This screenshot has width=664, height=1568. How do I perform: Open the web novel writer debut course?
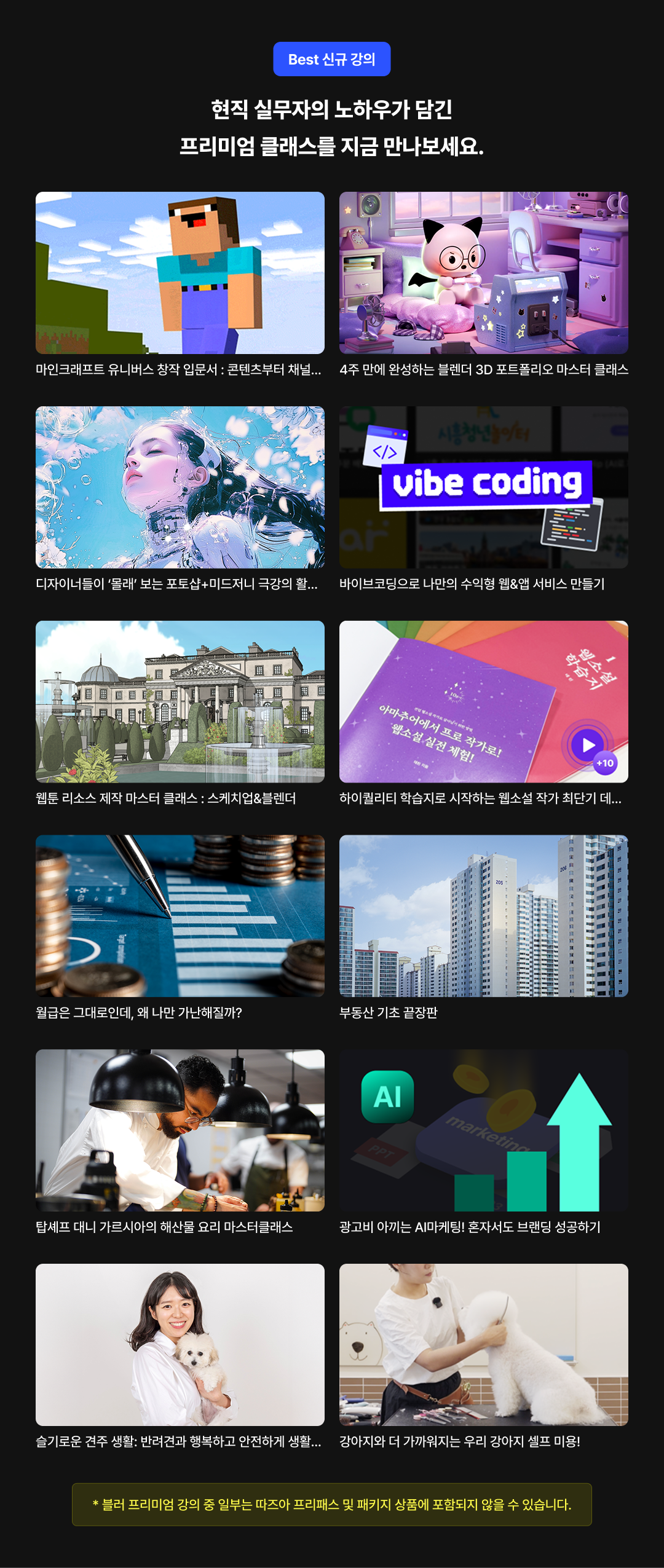pyautogui.click(x=483, y=701)
